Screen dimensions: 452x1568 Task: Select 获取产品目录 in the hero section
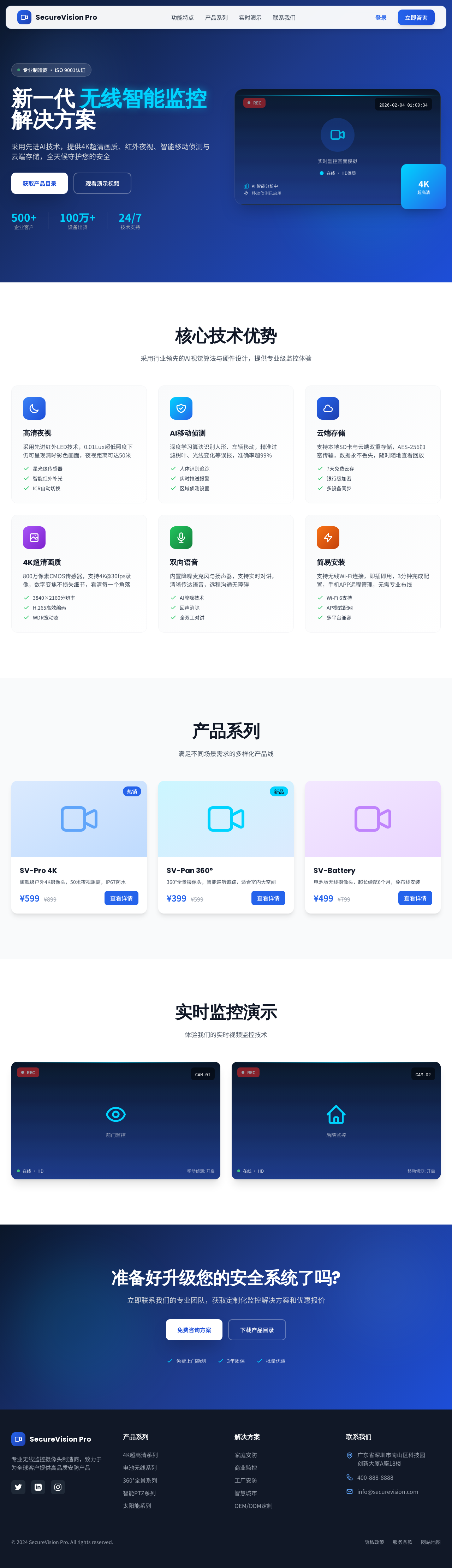[x=40, y=183]
